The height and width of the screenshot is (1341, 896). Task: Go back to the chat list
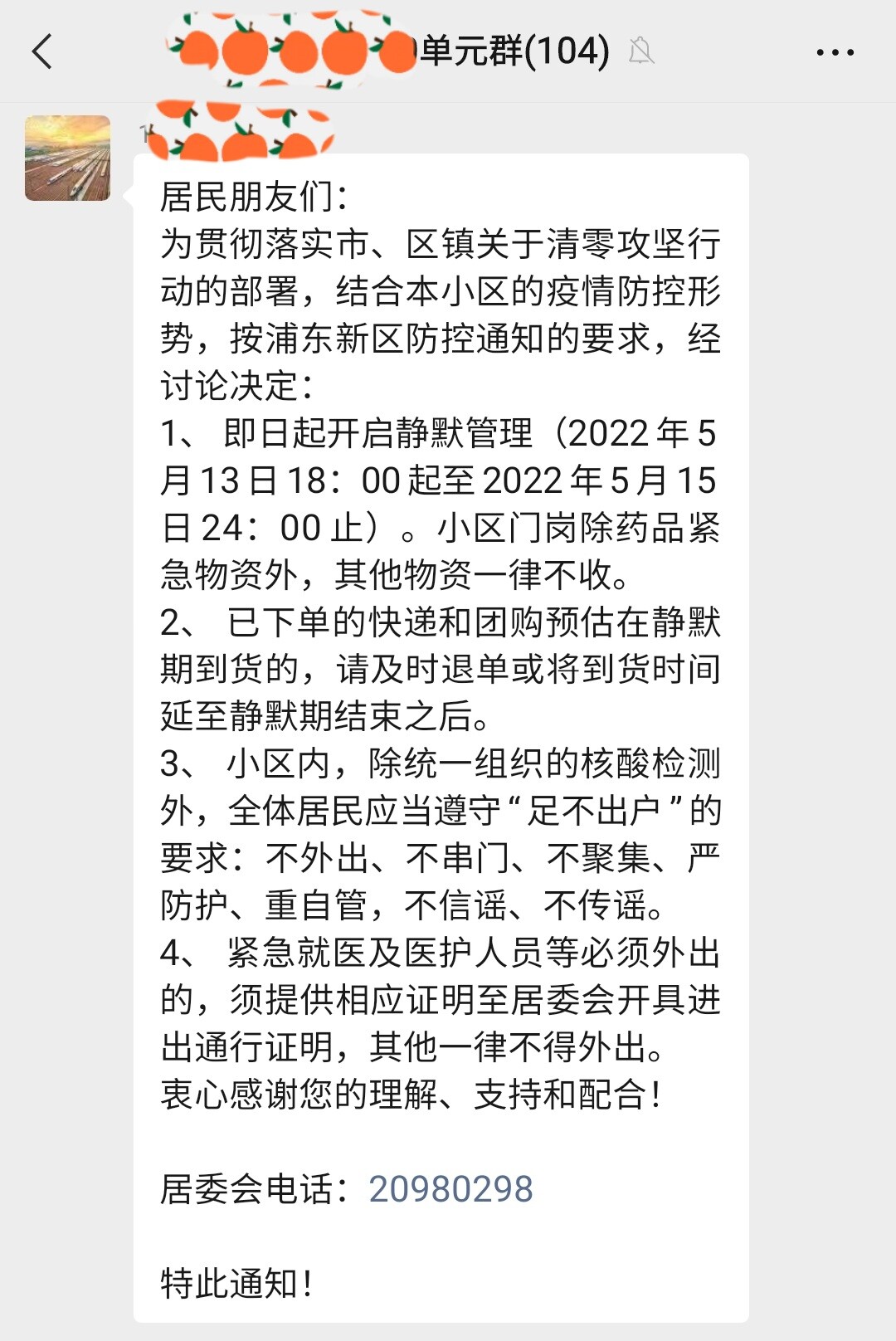tap(42, 51)
